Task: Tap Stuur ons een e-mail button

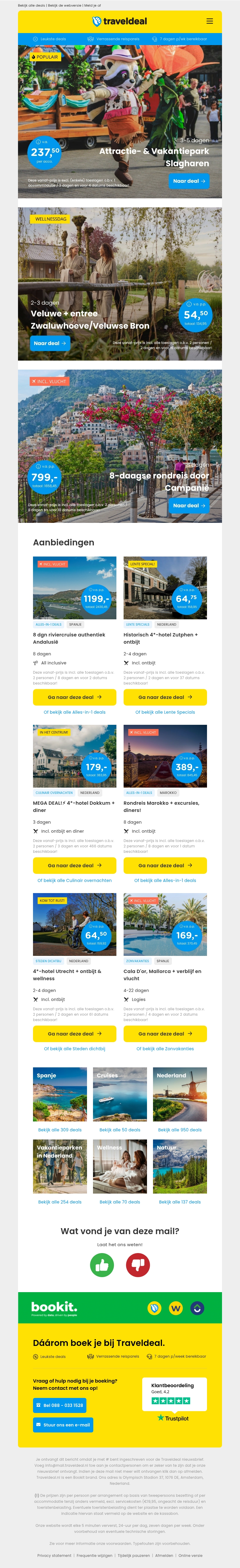Action: 63,1425
